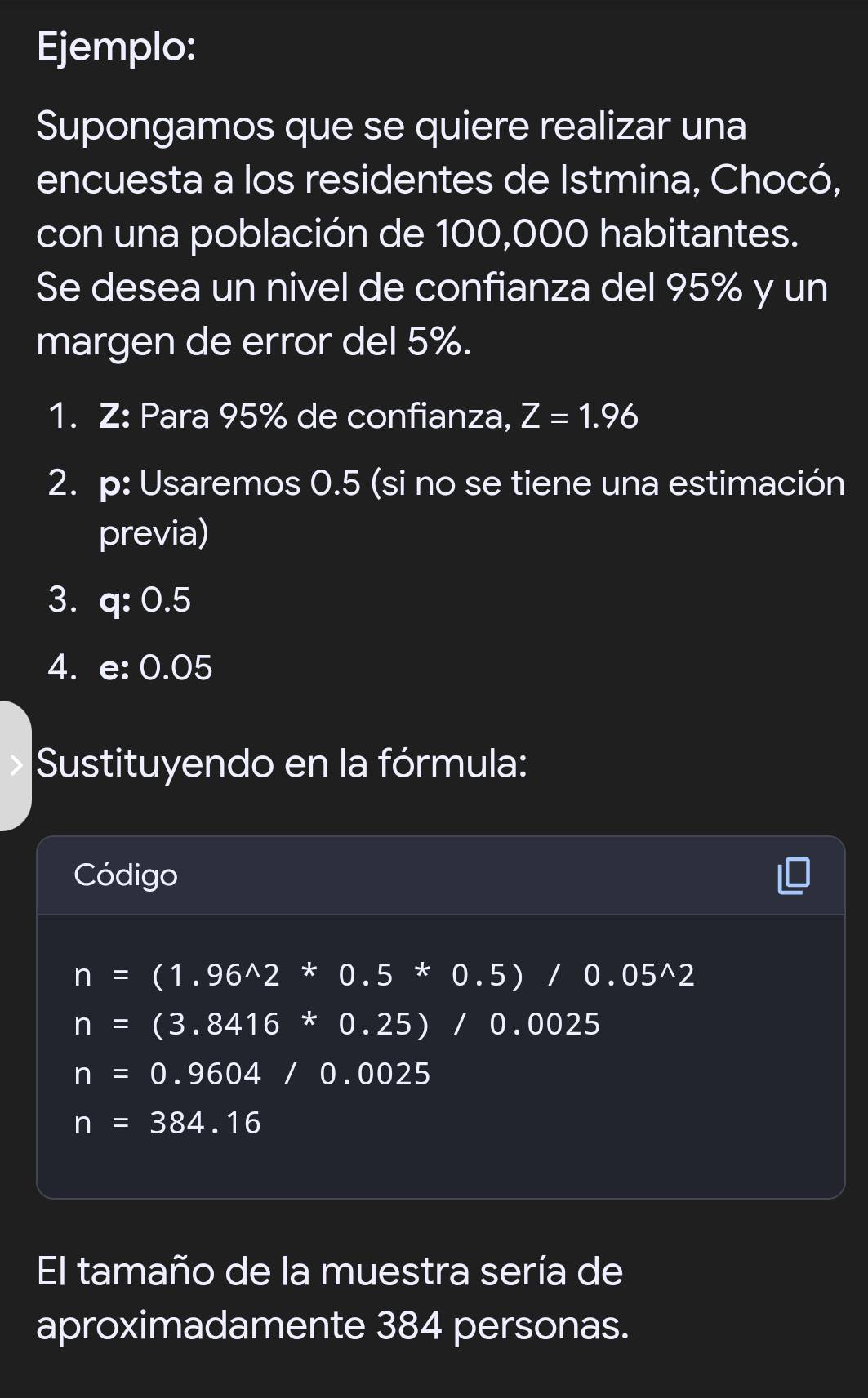Image resolution: width=868 pixels, height=1398 pixels.
Task: Expand the side panel arrow handle
Action: (16, 765)
